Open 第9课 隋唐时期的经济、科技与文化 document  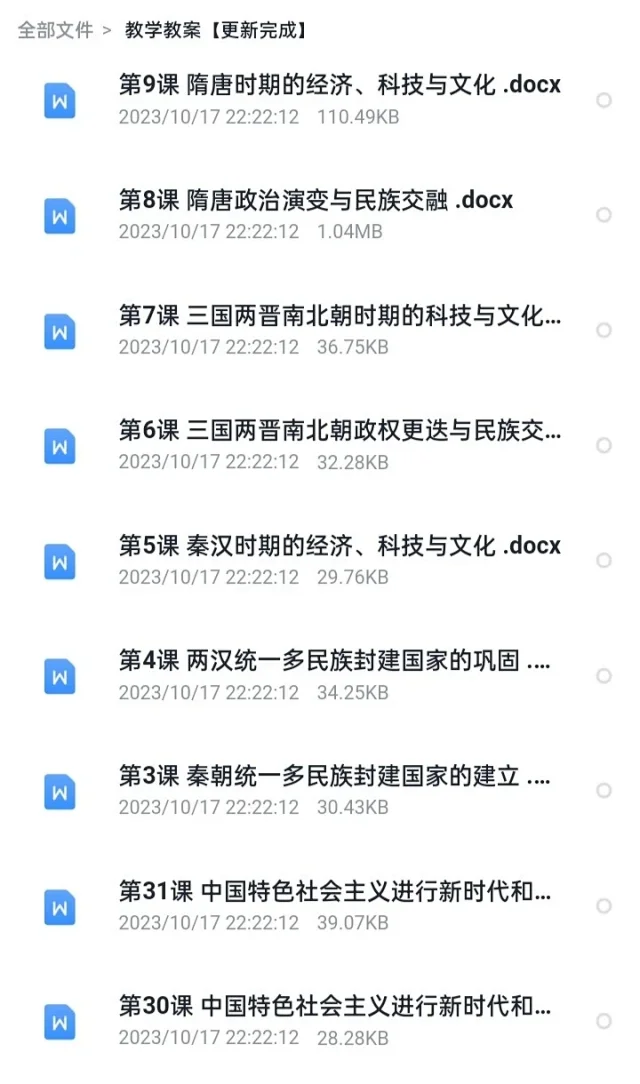click(339, 86)
